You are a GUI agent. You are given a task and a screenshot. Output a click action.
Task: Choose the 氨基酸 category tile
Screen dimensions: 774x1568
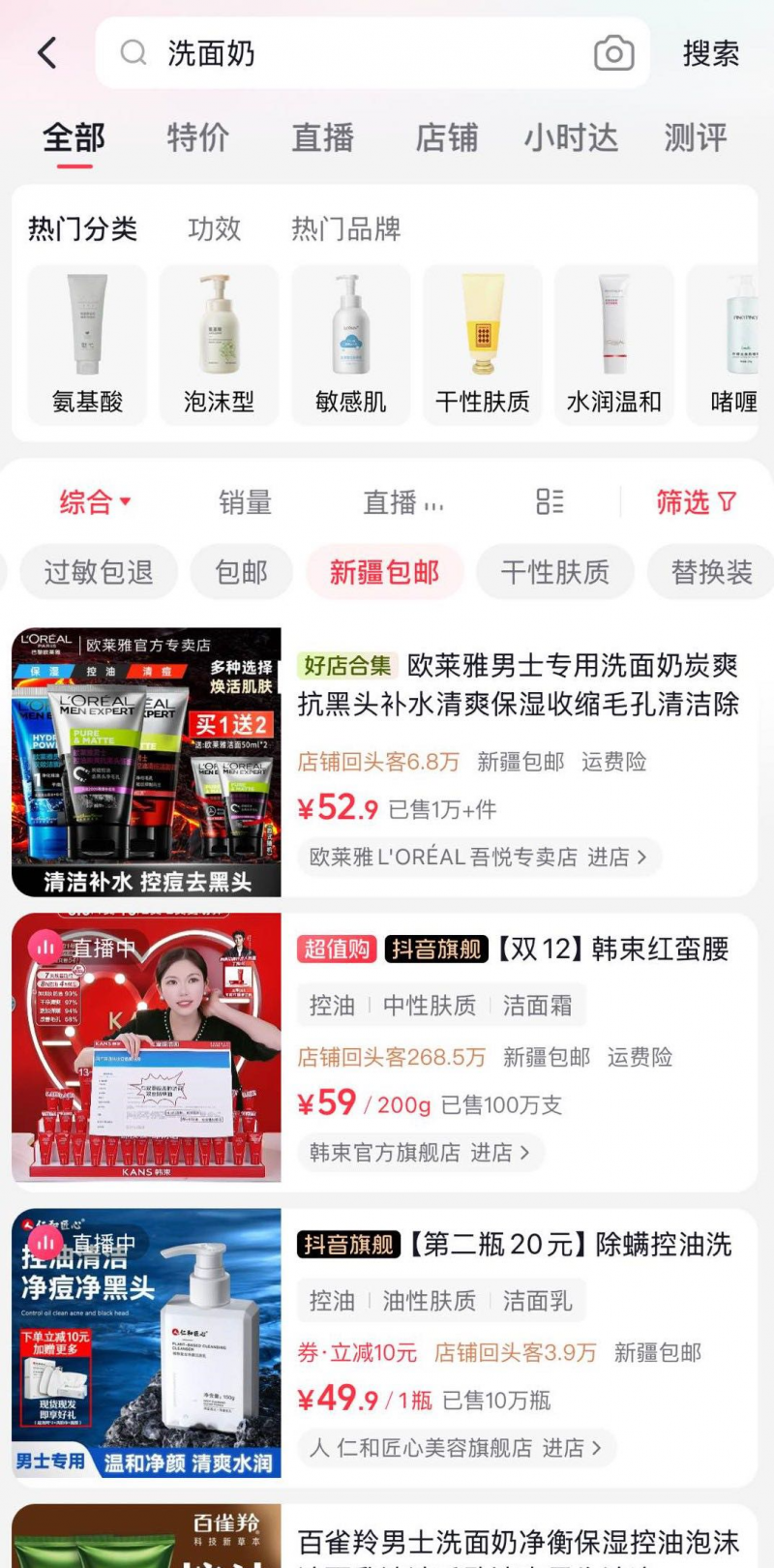88,345
